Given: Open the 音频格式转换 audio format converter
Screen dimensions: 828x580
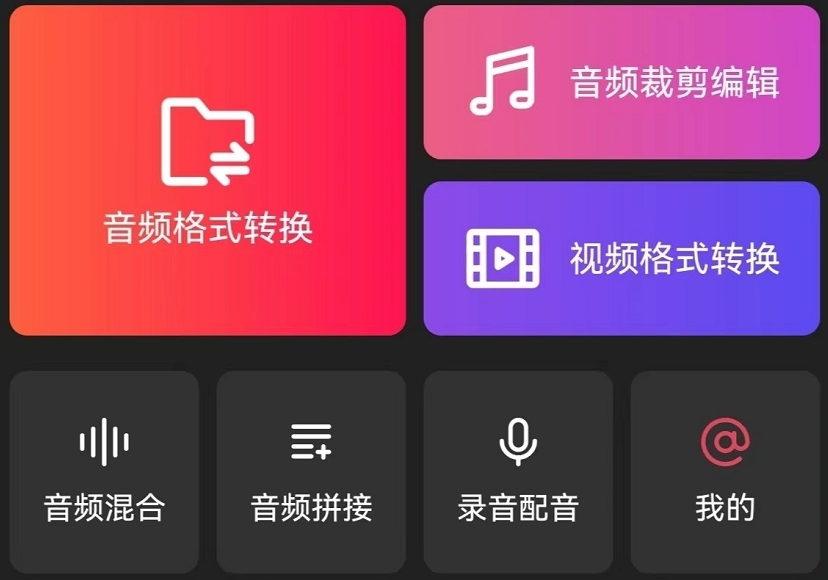Looking at the screenshot, I should tap(208, 171).
